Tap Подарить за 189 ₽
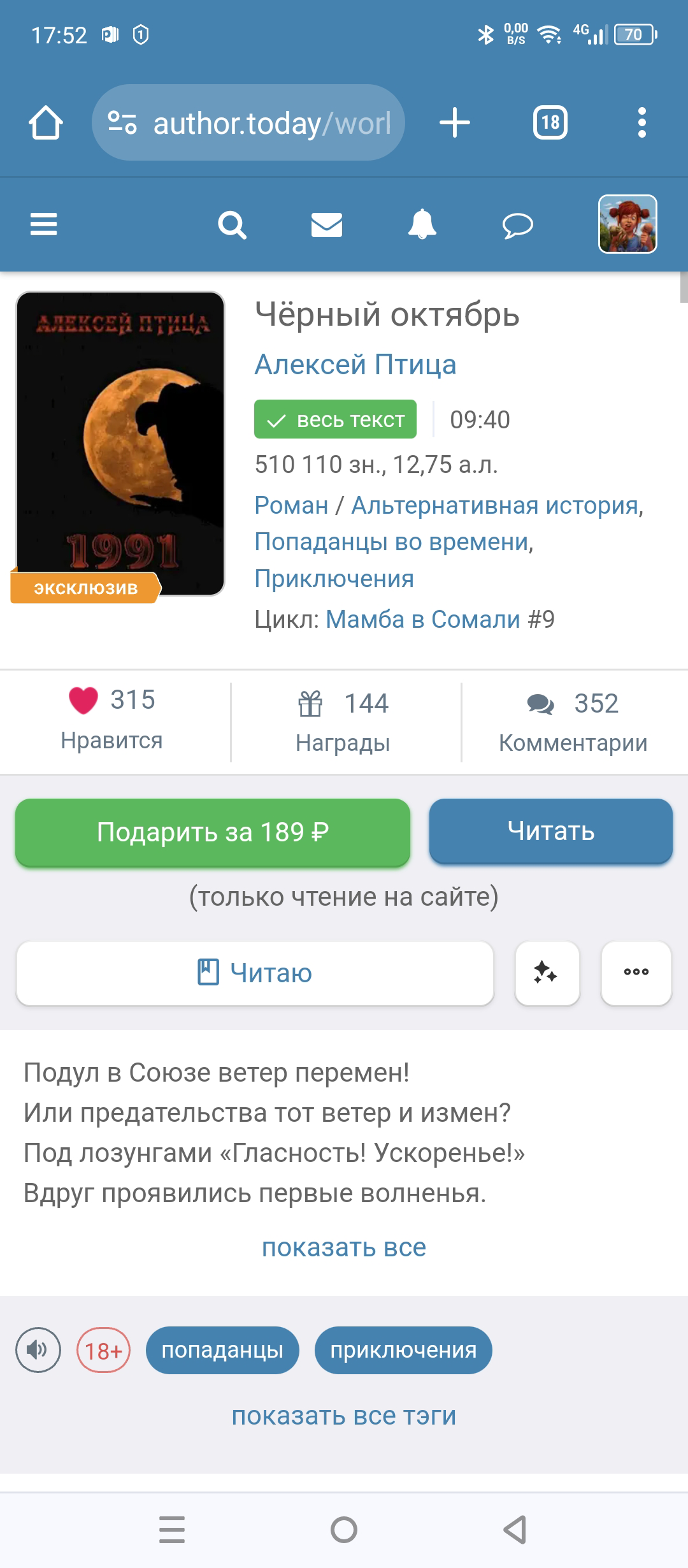 213,832
